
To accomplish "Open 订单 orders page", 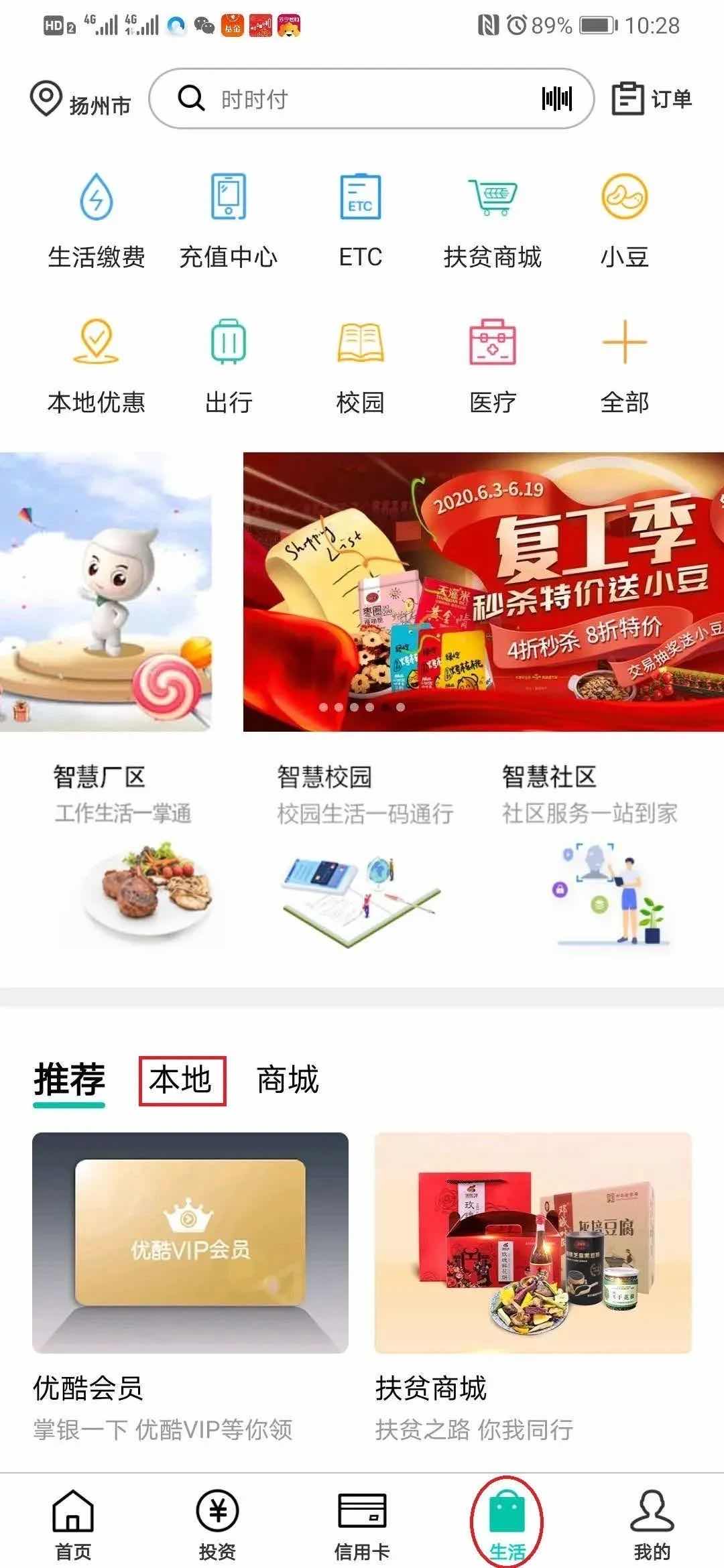I will [x=652, y=99].
